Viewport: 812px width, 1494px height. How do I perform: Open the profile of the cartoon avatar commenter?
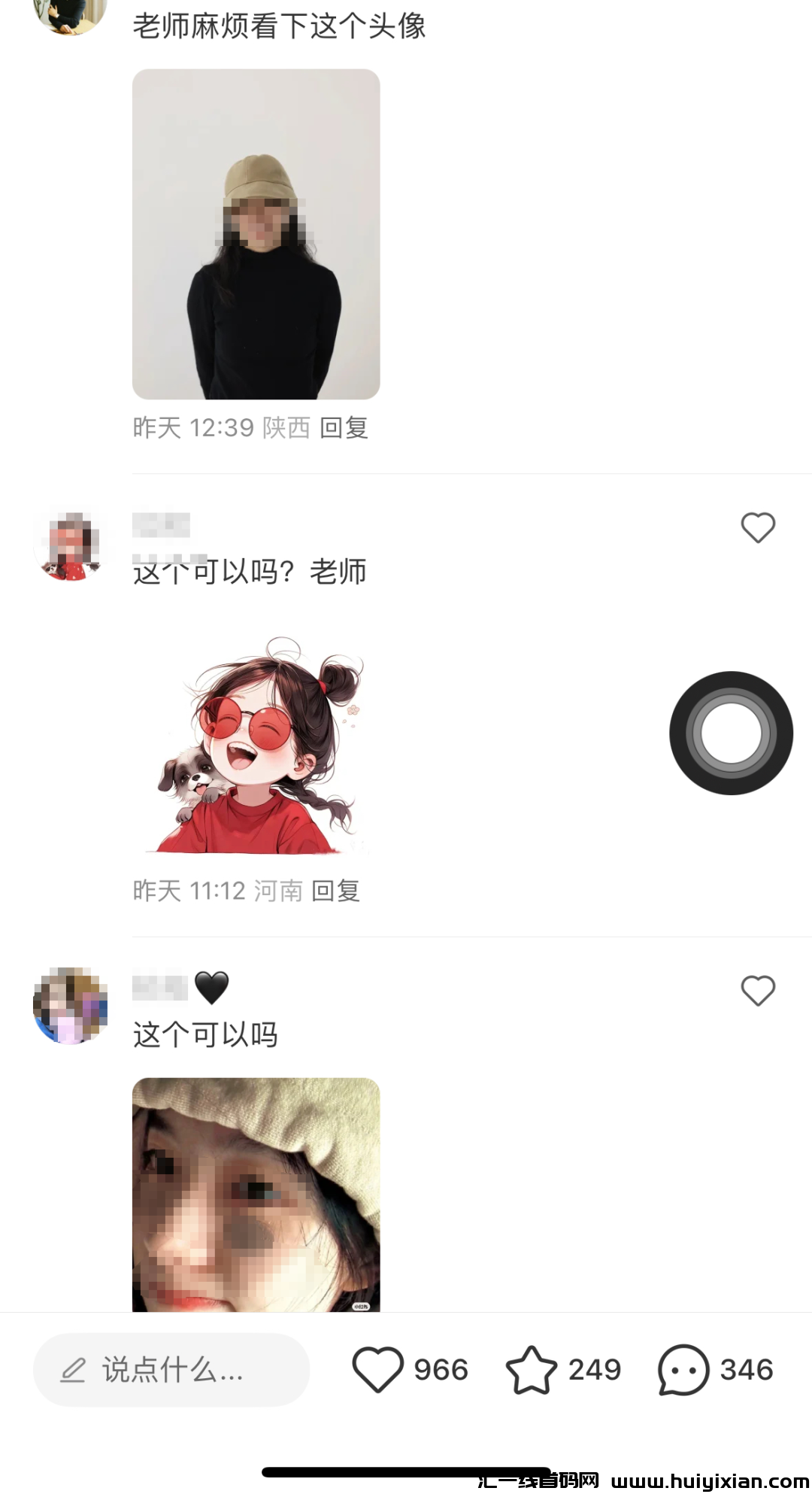(x=70, y=545)
